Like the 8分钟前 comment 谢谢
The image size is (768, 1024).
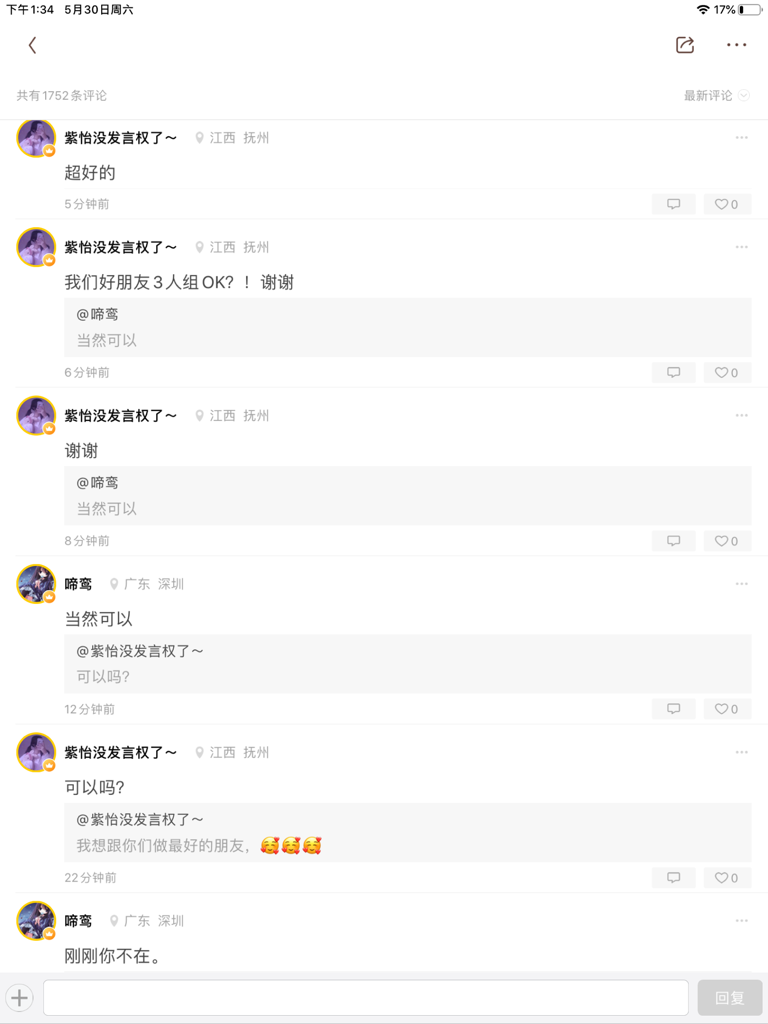pyautogui.click(x=727, y=541)
